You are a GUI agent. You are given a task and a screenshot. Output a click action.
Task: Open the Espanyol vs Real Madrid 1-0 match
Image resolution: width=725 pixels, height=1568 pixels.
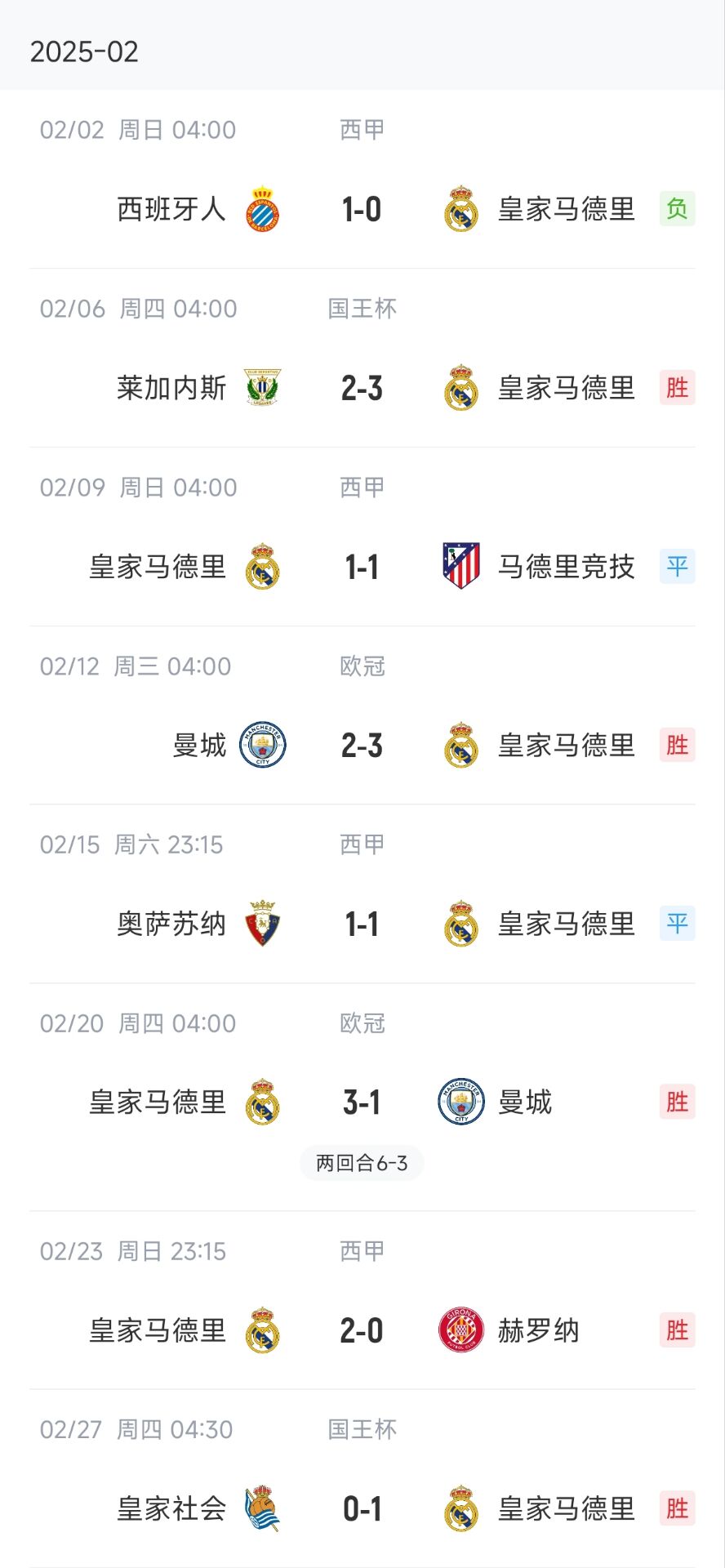click(362, 210)
